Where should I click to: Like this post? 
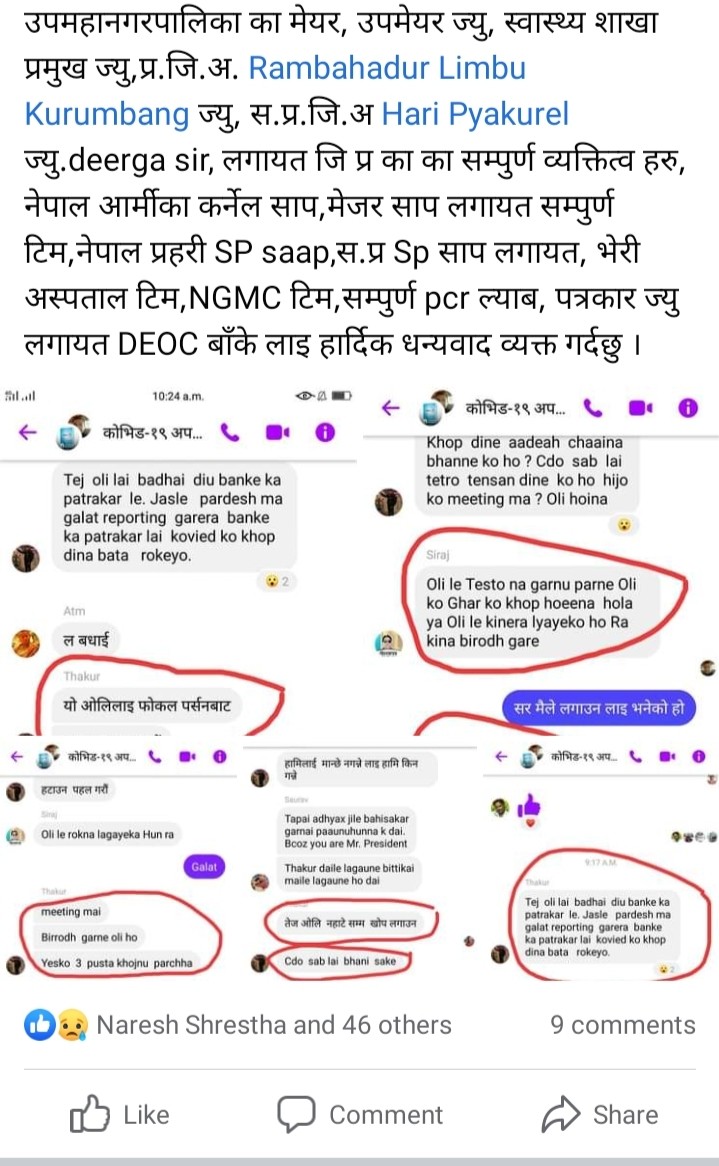pyautogui.click(x=119, y=1114)
